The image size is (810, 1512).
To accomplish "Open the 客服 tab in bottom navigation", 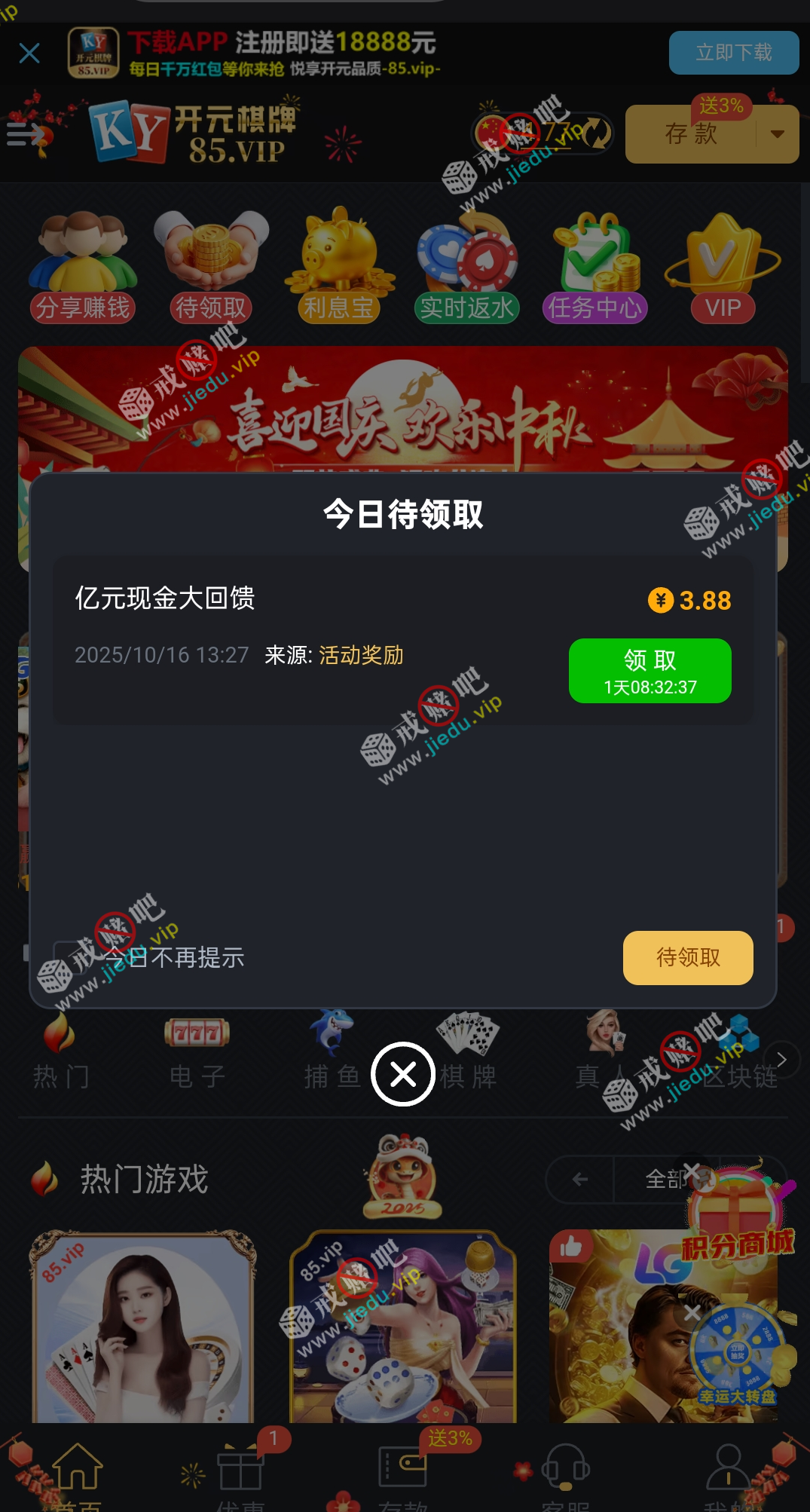I will 565,1476.
